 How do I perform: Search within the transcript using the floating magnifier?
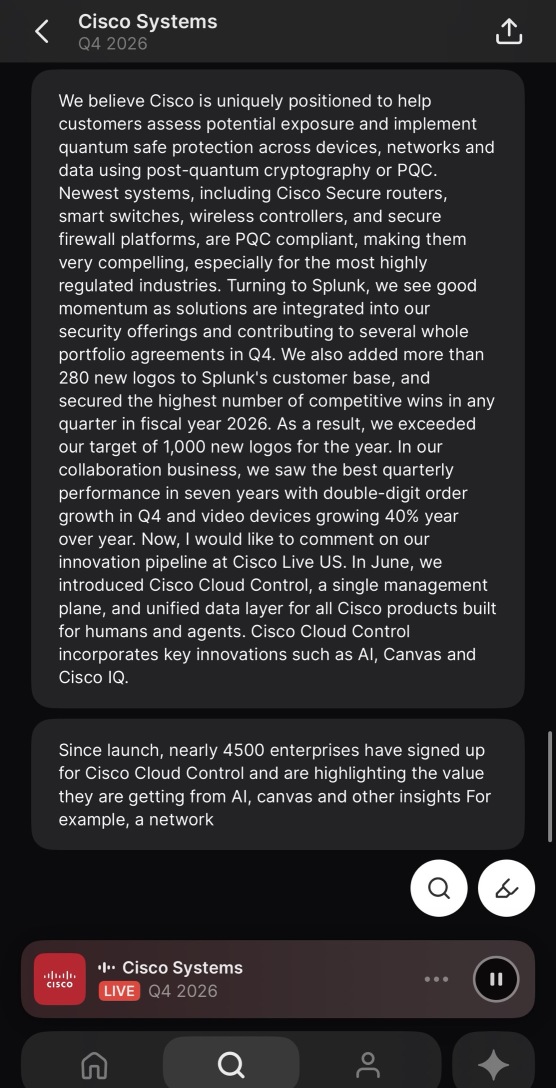coord(439,888)
